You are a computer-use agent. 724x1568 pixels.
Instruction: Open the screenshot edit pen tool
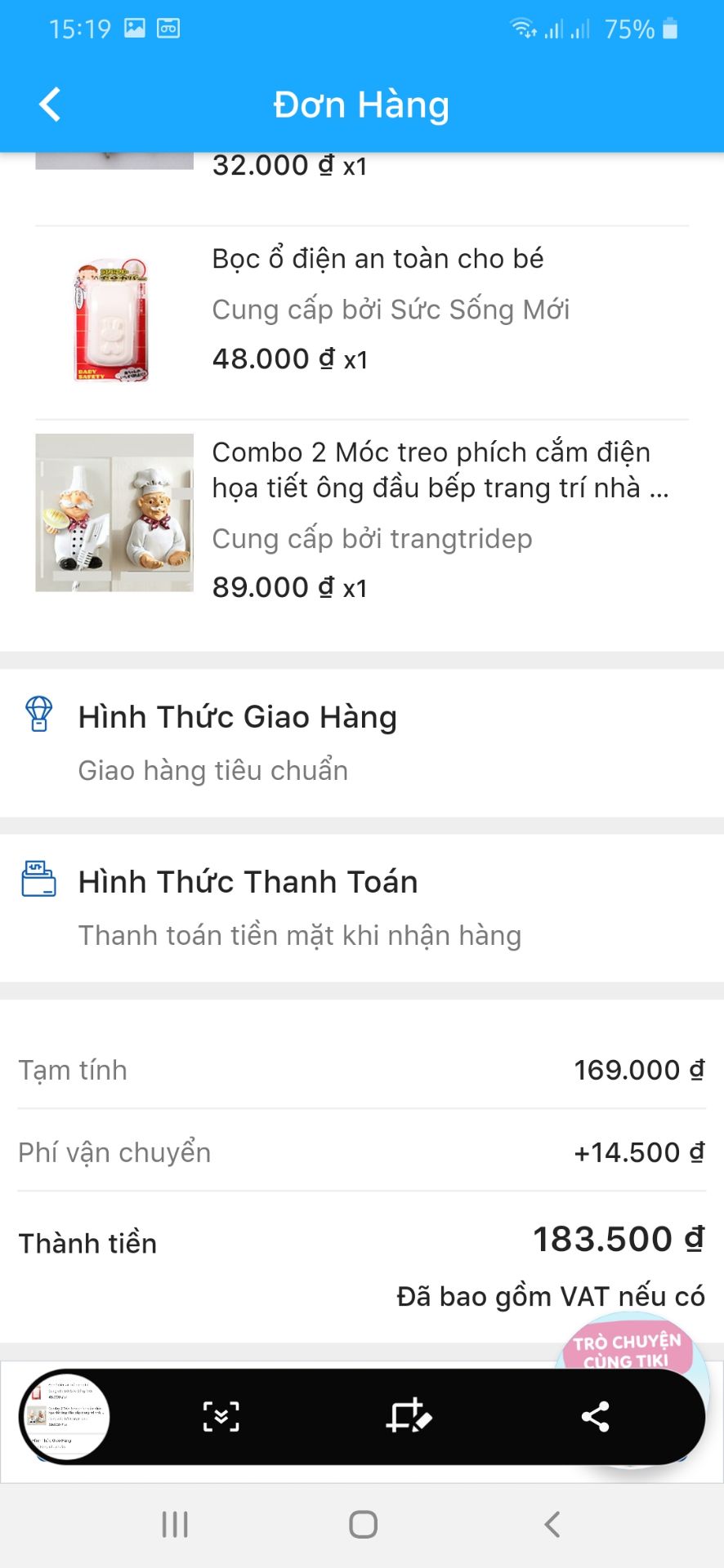coord(408,1417)
